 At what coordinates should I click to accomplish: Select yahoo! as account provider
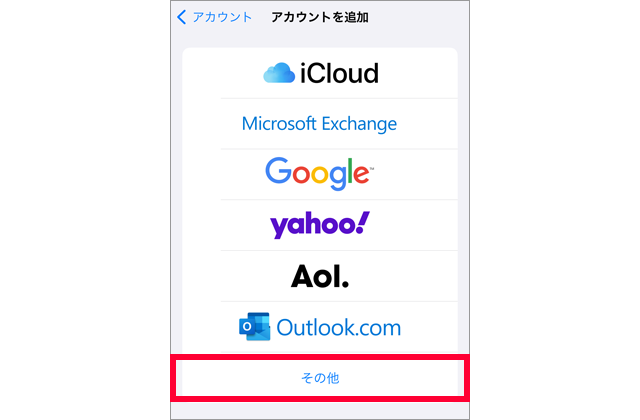(320, 225)
